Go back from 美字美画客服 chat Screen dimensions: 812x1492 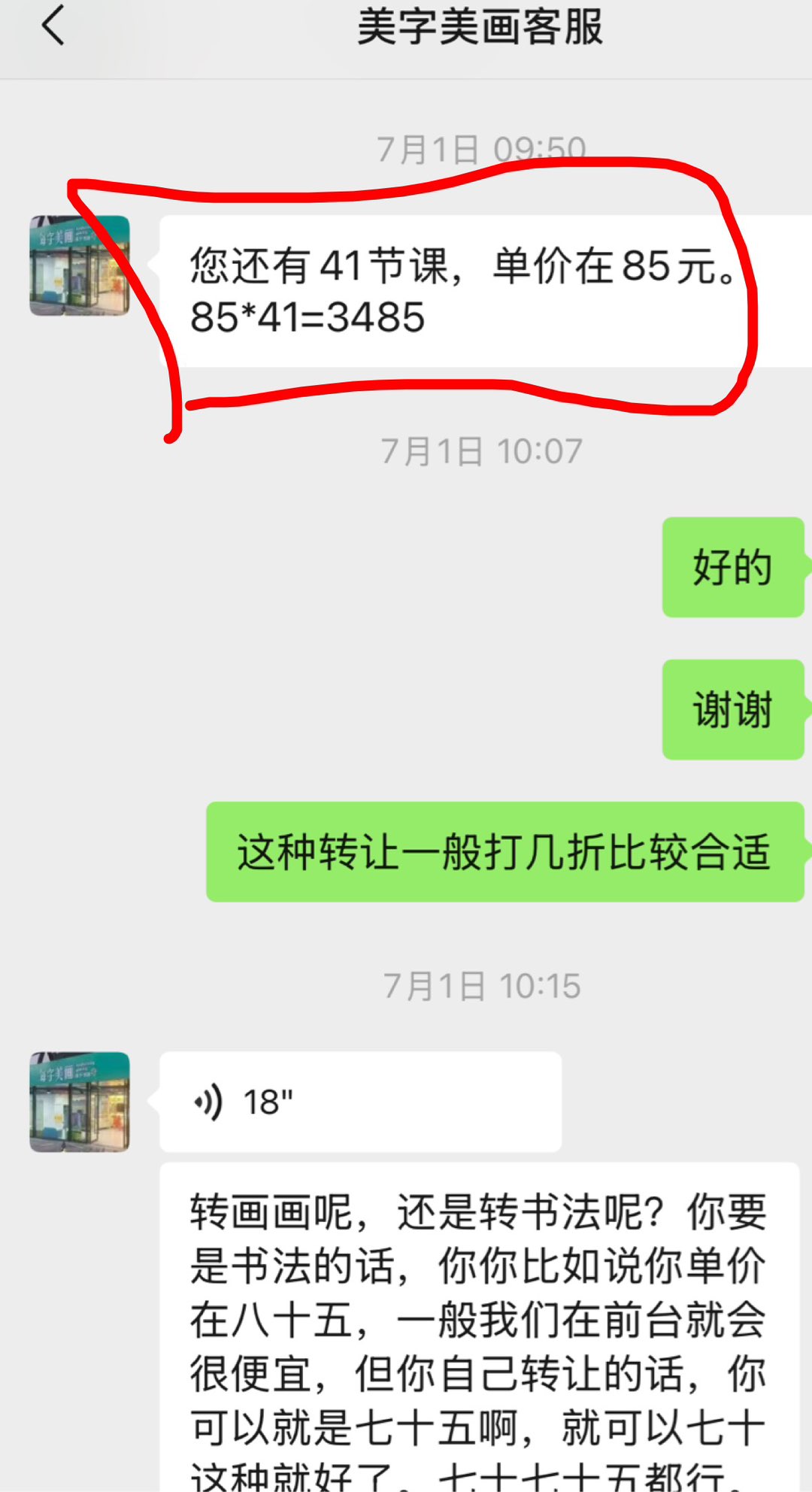53,26
